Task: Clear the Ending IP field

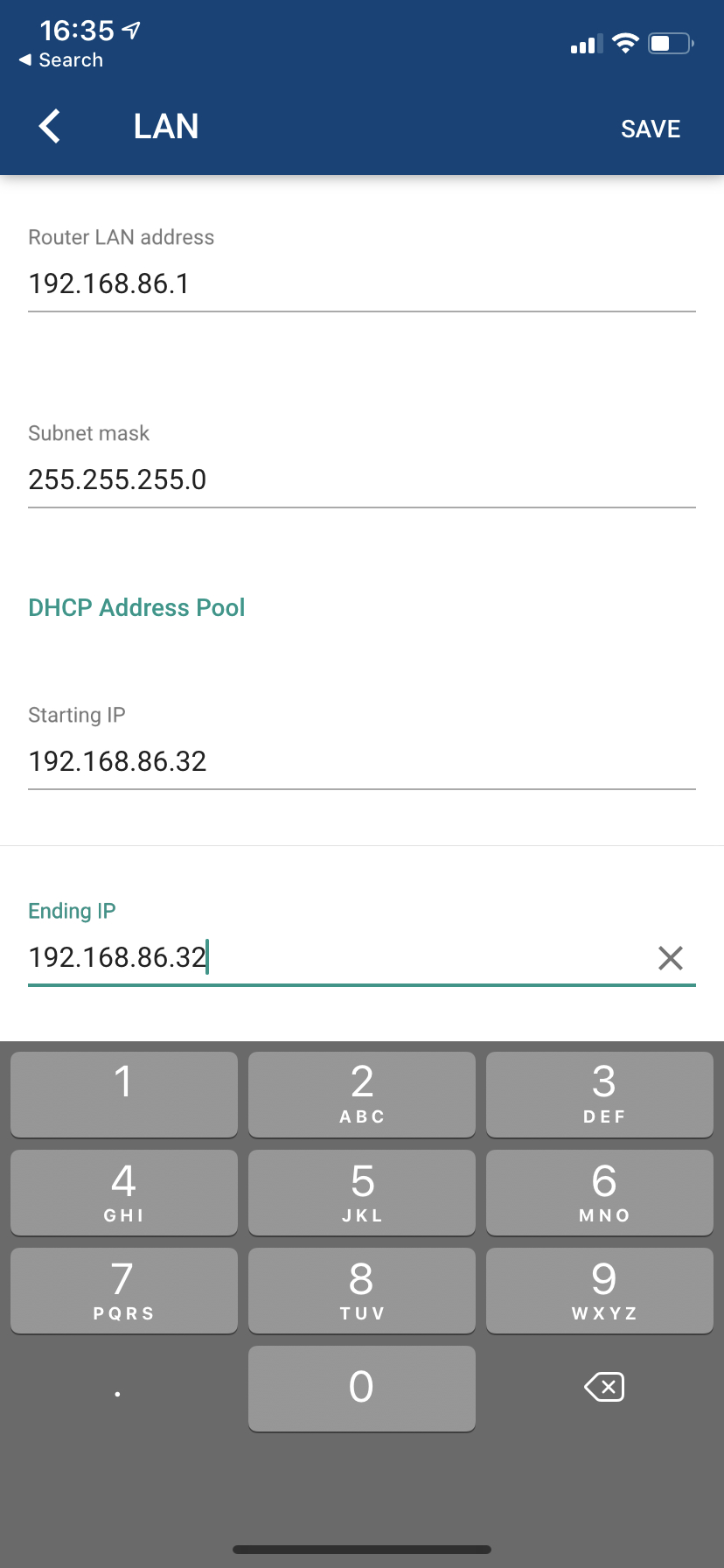Action: [x=671, y=958]
